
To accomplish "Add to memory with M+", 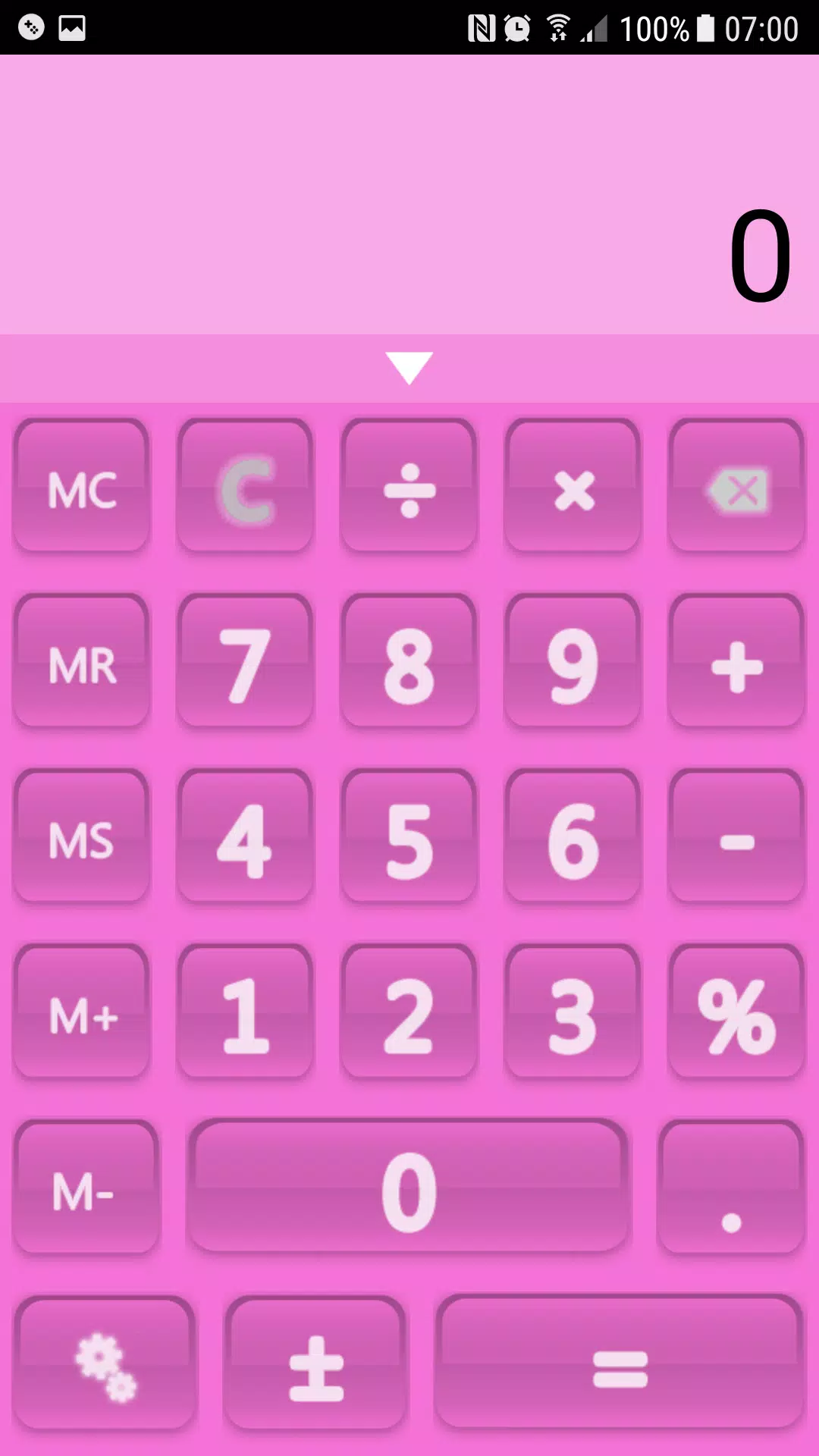I will pos(81,1012).
